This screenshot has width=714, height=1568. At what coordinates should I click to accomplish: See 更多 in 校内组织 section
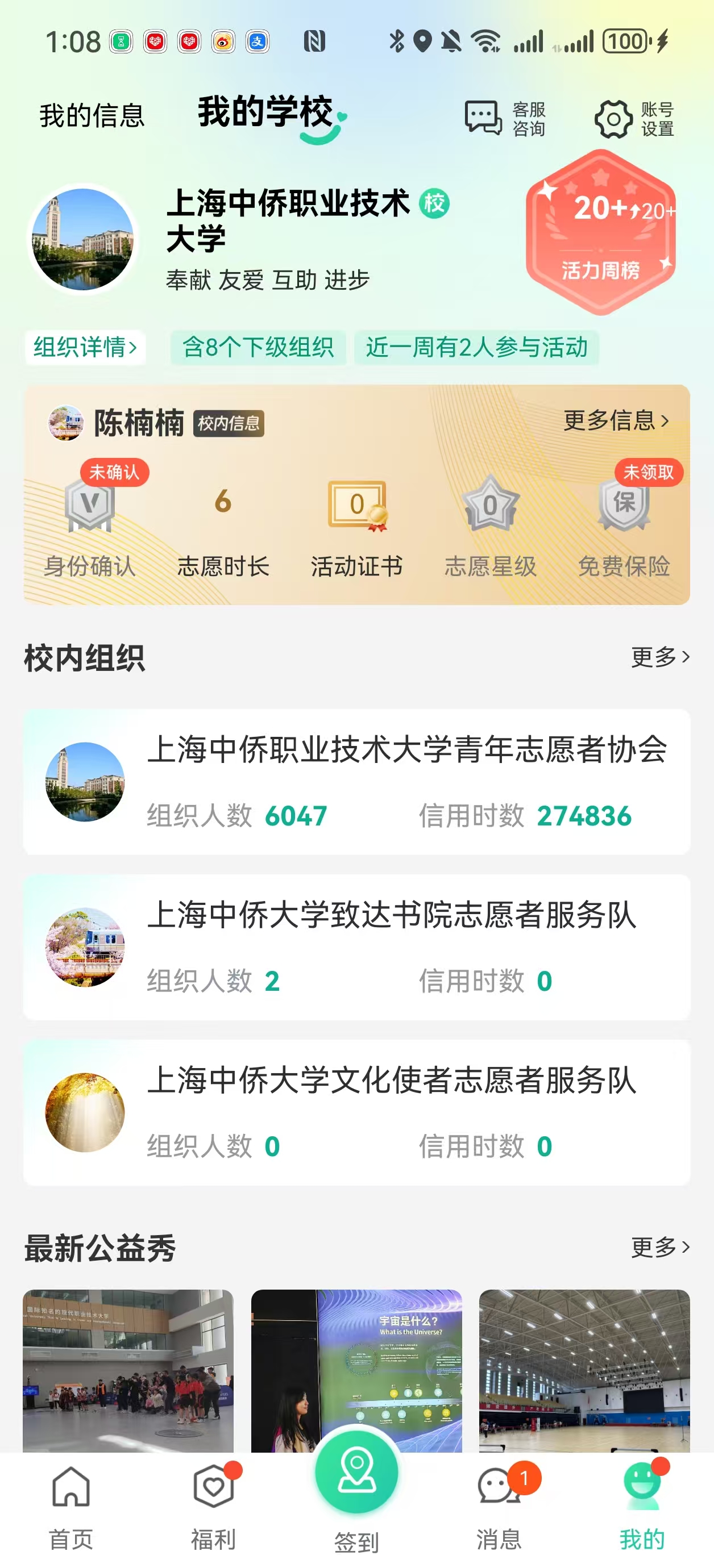coord(660,657)
